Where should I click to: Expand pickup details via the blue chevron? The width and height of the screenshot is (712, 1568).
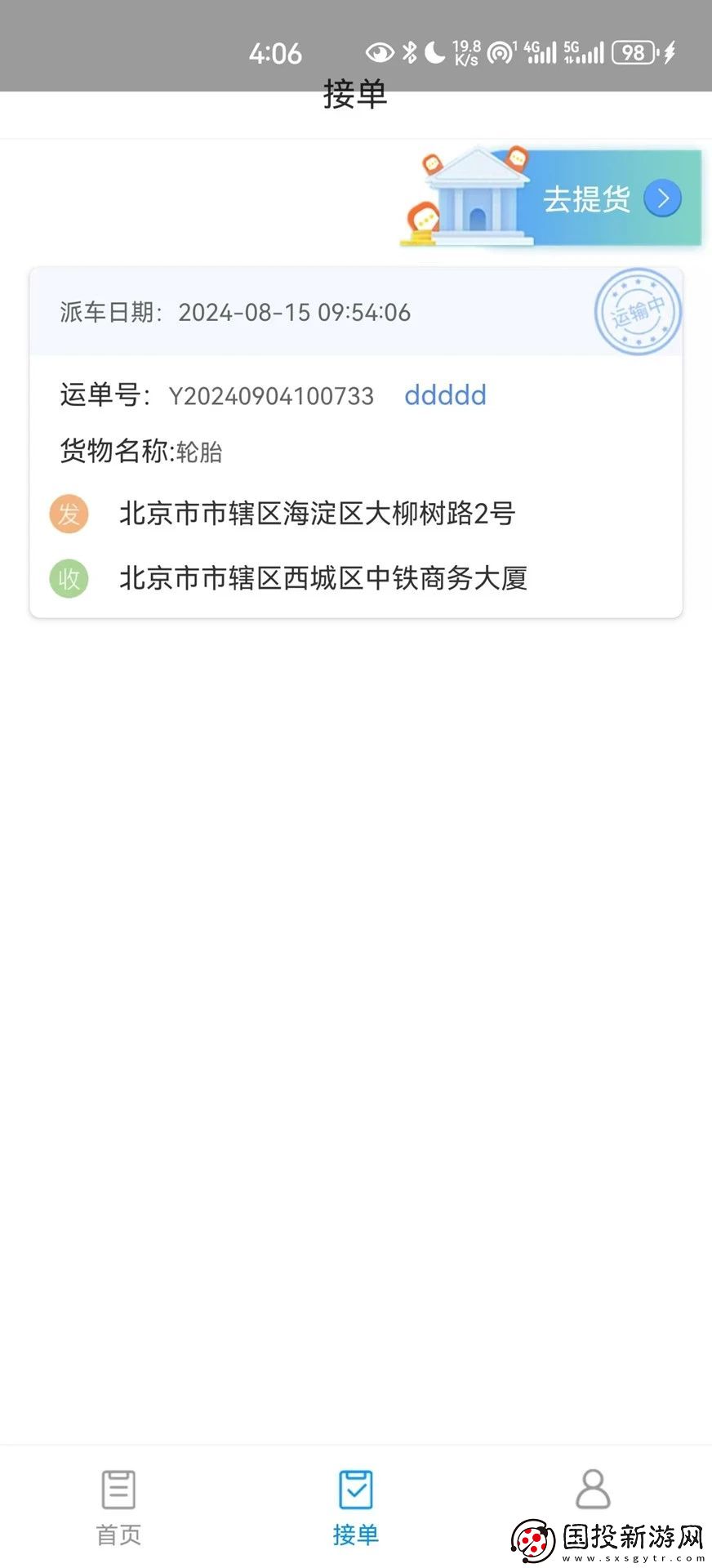tap(663, 198)
